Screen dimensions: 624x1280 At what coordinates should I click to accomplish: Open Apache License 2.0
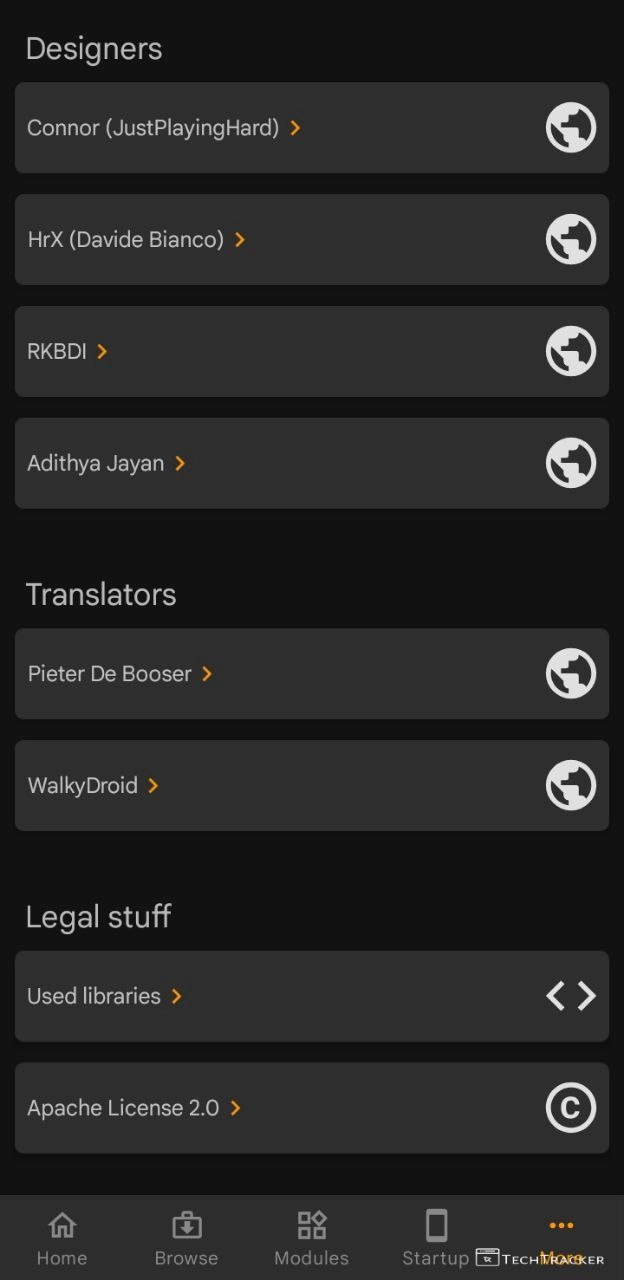pos(311,1108)
